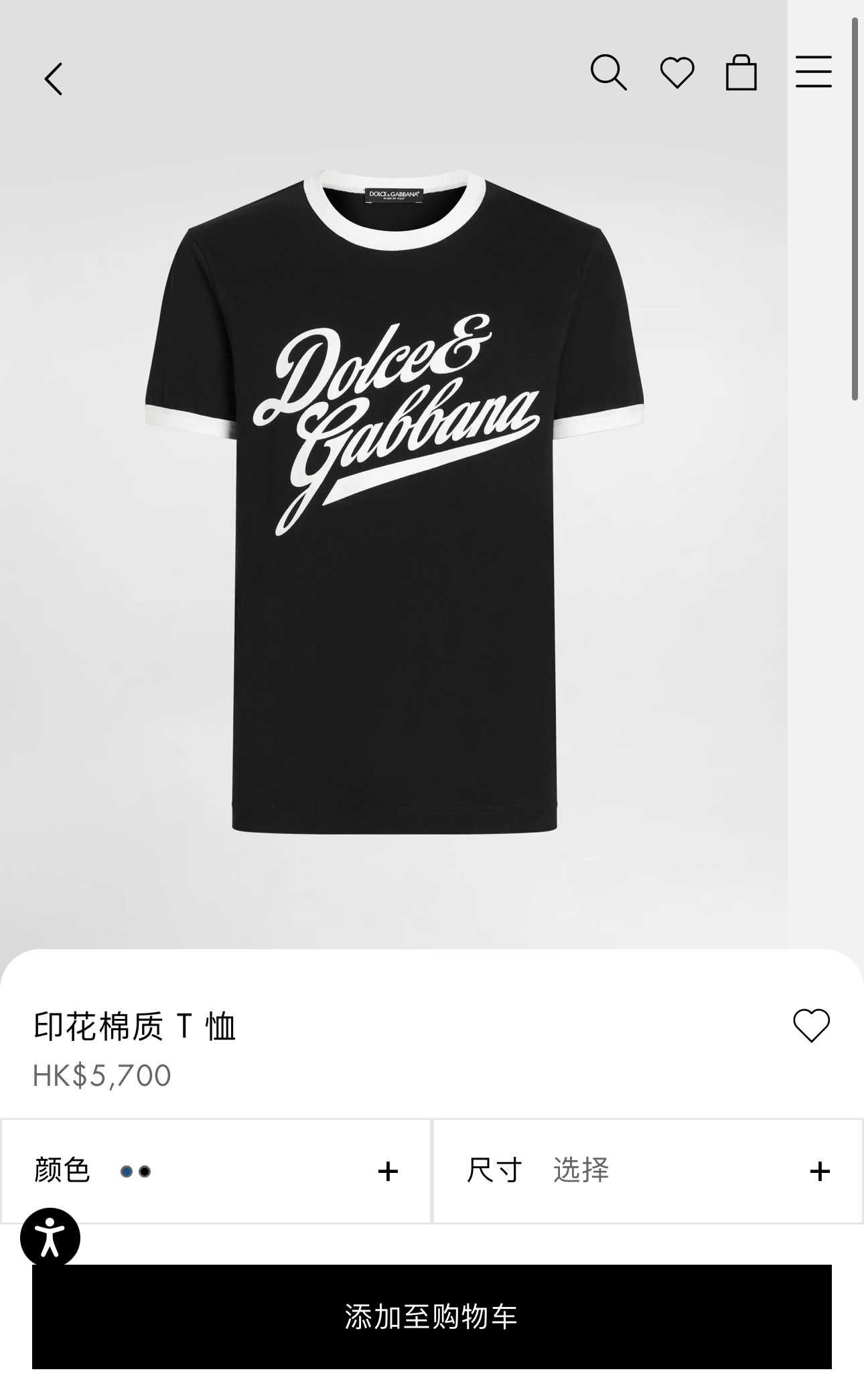The width and height of the screenshot is (864, 1400).
Task: Open the wishlist heart in top bar
Action: pos(677,72)
